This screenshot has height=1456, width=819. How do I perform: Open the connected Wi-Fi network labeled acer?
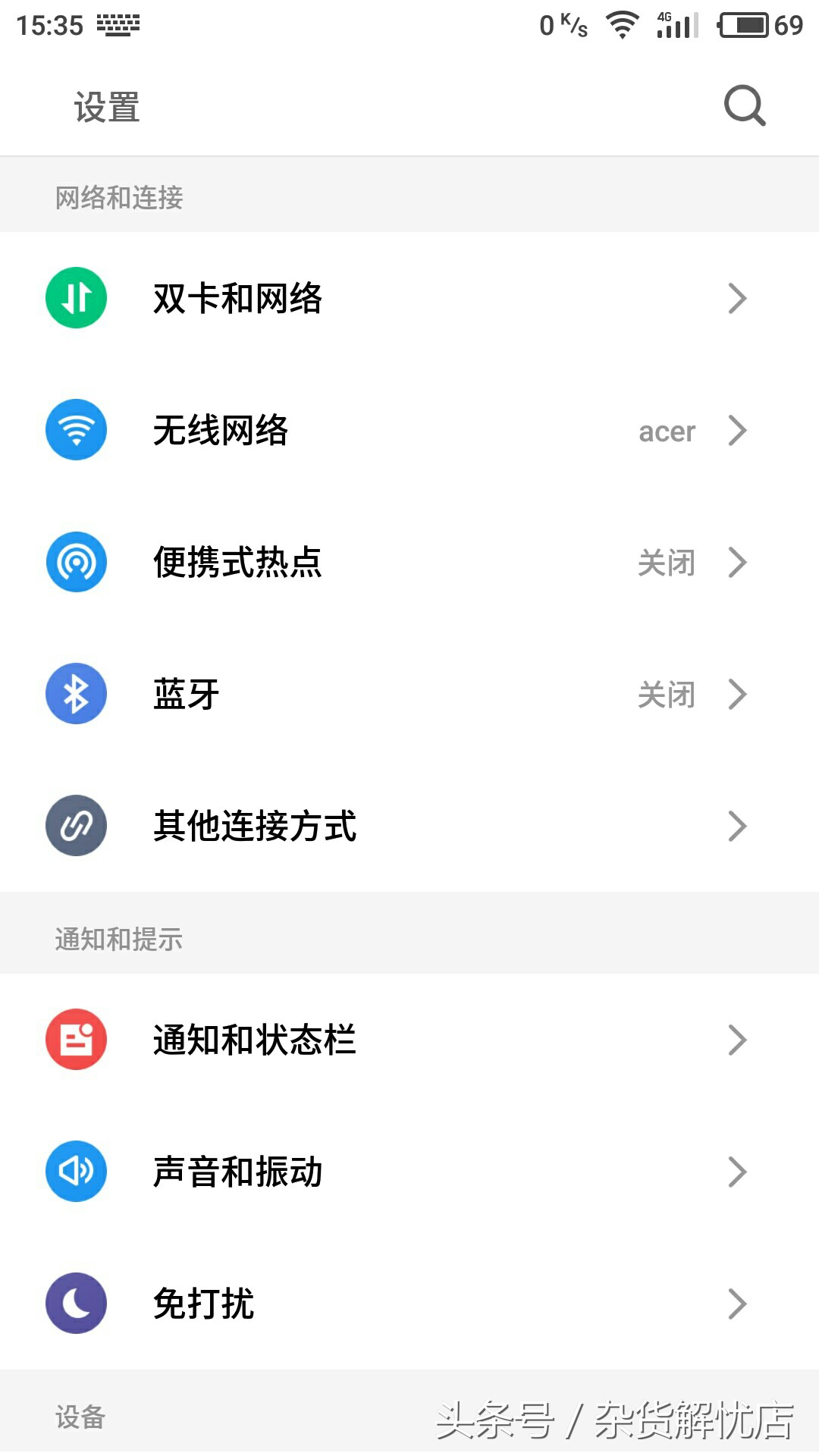[667, 431]
